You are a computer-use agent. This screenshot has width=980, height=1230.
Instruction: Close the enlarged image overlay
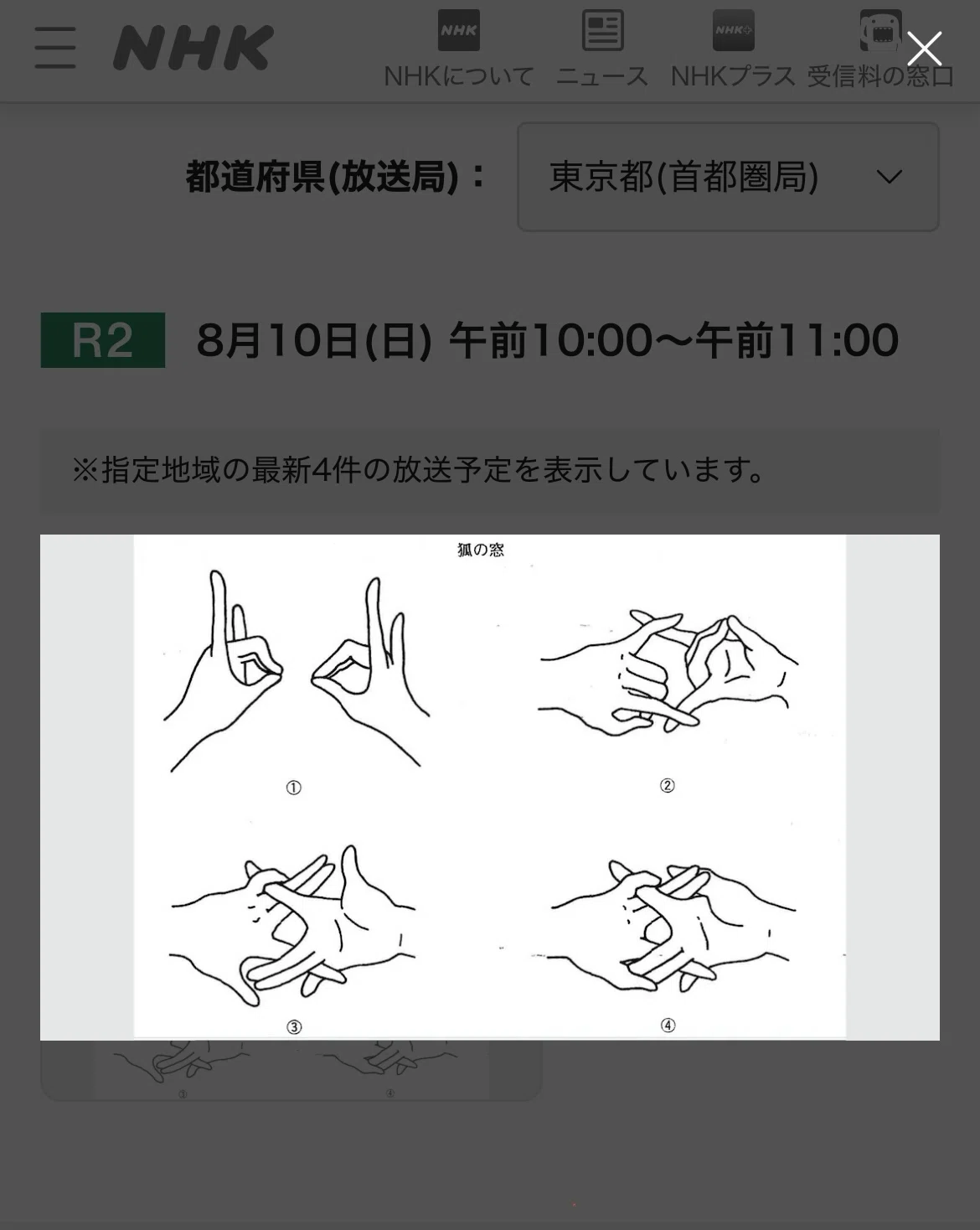(x=924, y=49)
